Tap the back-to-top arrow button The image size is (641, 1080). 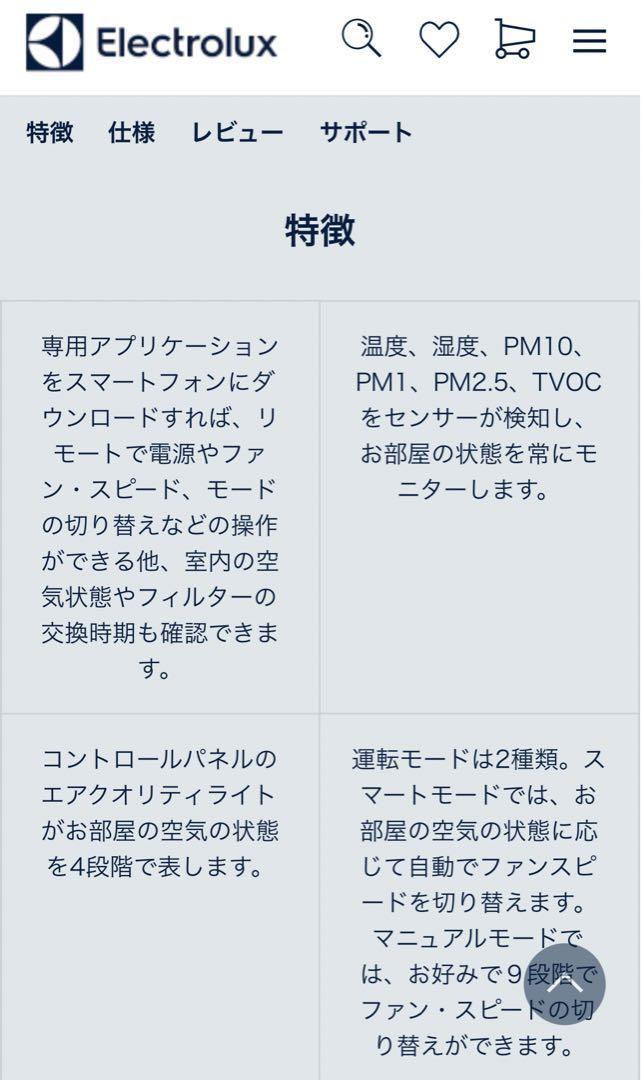[565, 985]
